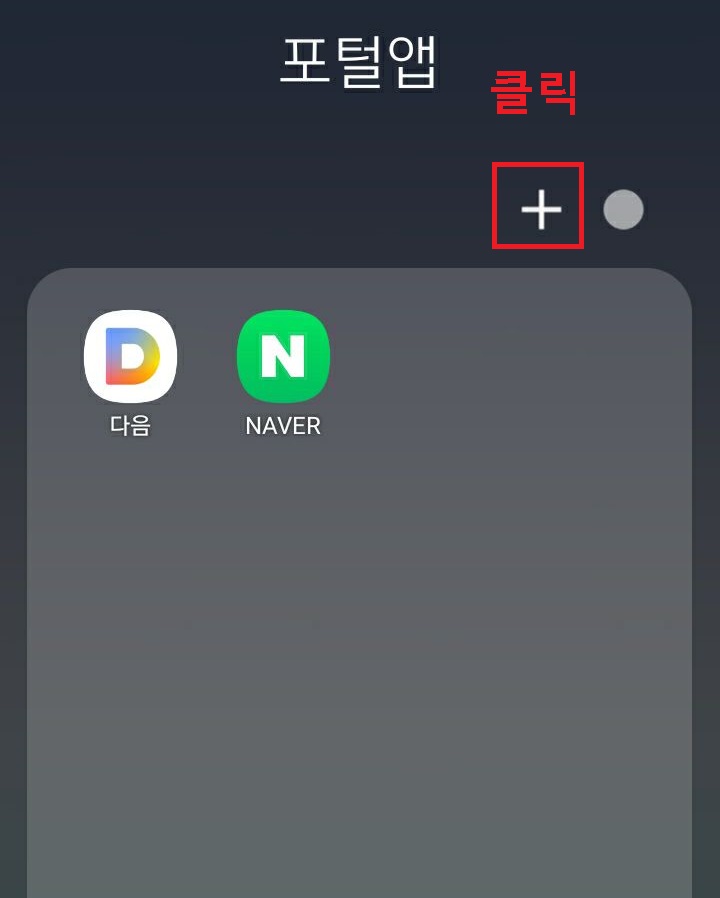Open the 다음 app from the folder
Viewport: 720px width, 898px height.
[x=130, y=355]
